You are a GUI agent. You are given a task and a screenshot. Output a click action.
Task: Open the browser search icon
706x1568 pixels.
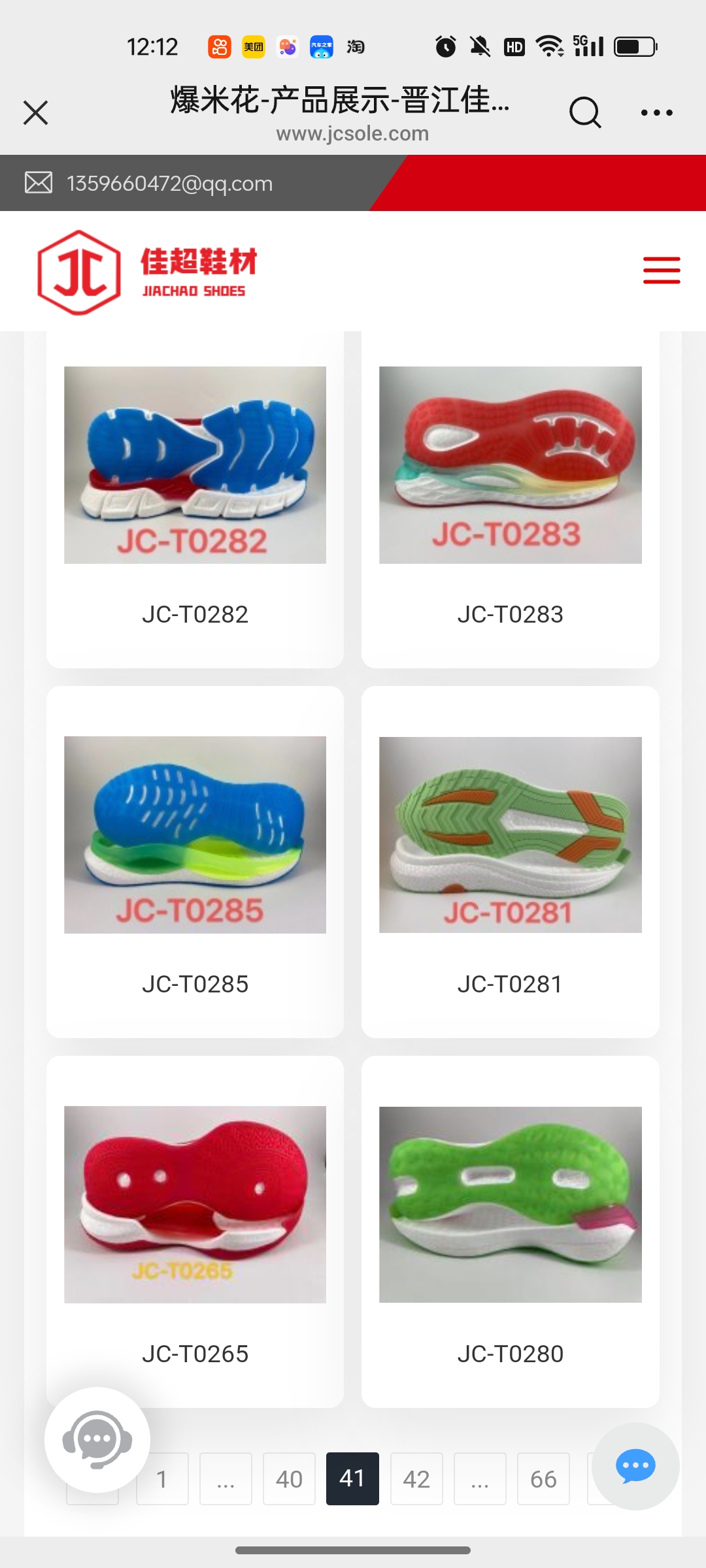pyautogui.click(x=584, y=112)
